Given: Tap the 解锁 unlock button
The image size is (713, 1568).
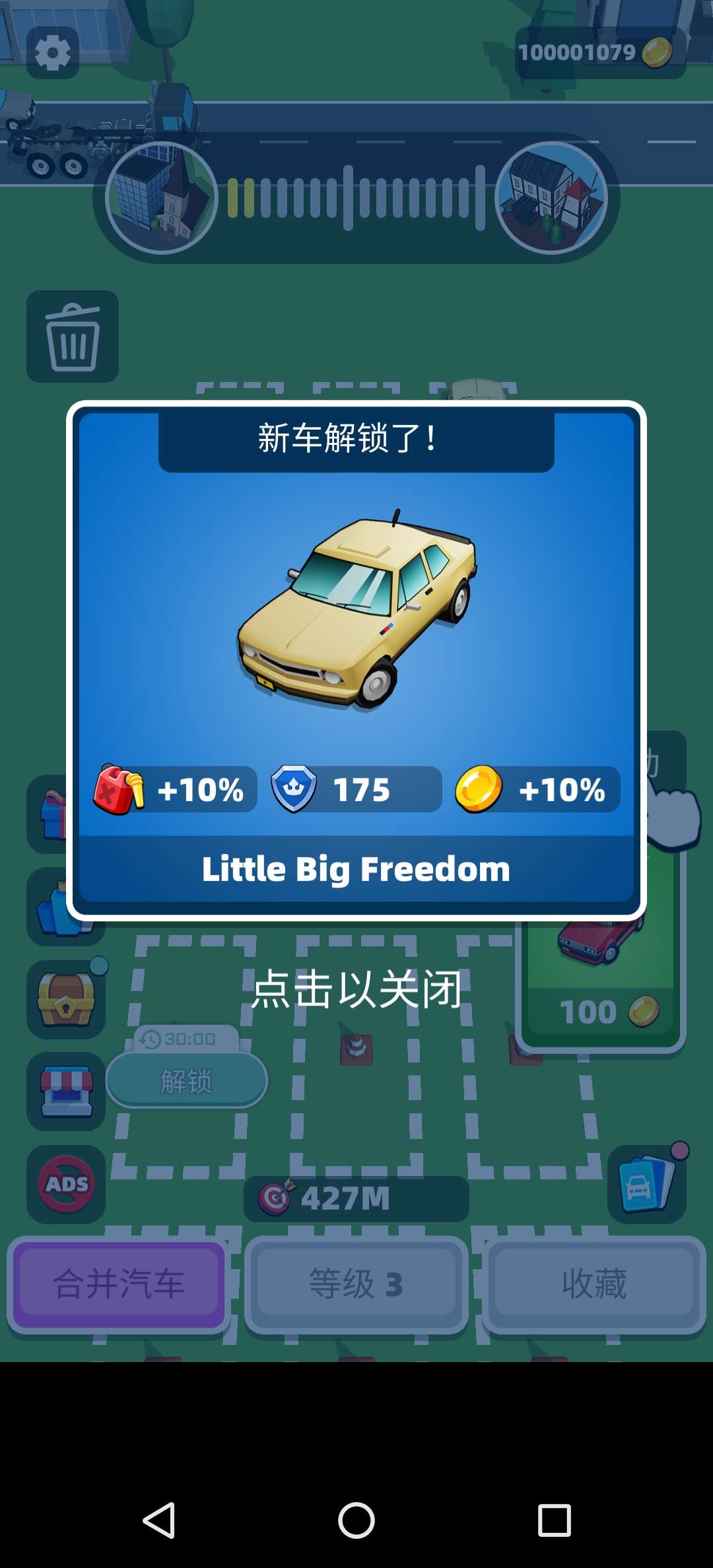Looking at the screenshot, I should (x=187, y=1080).
